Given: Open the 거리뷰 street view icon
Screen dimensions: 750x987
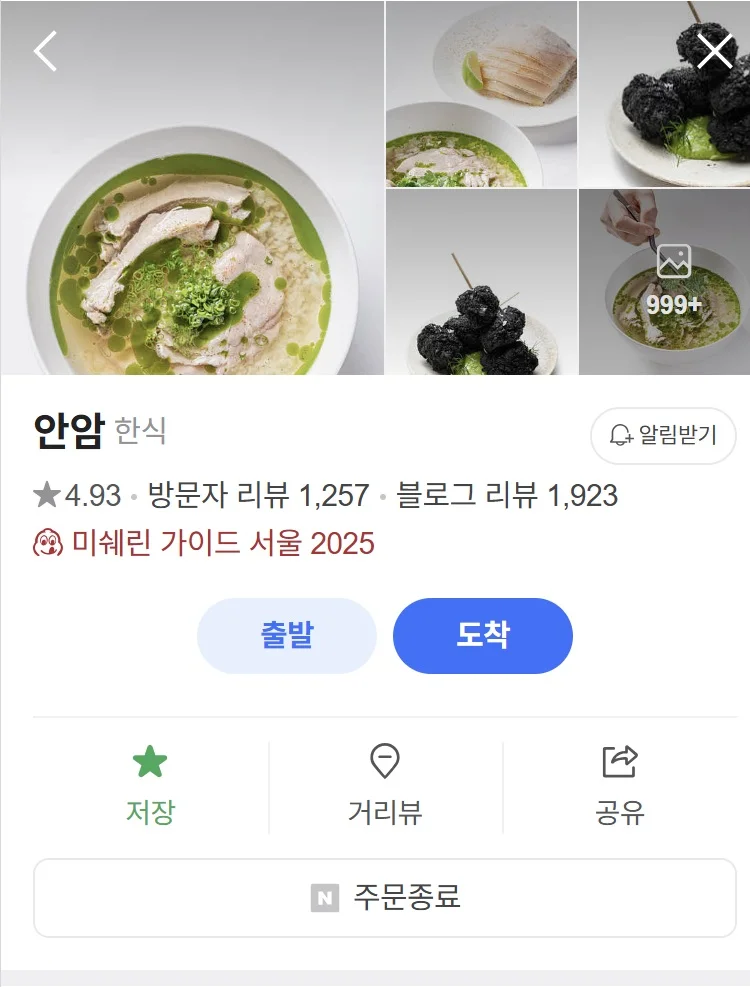Looking at the screenshot, I should pos(383,761).
